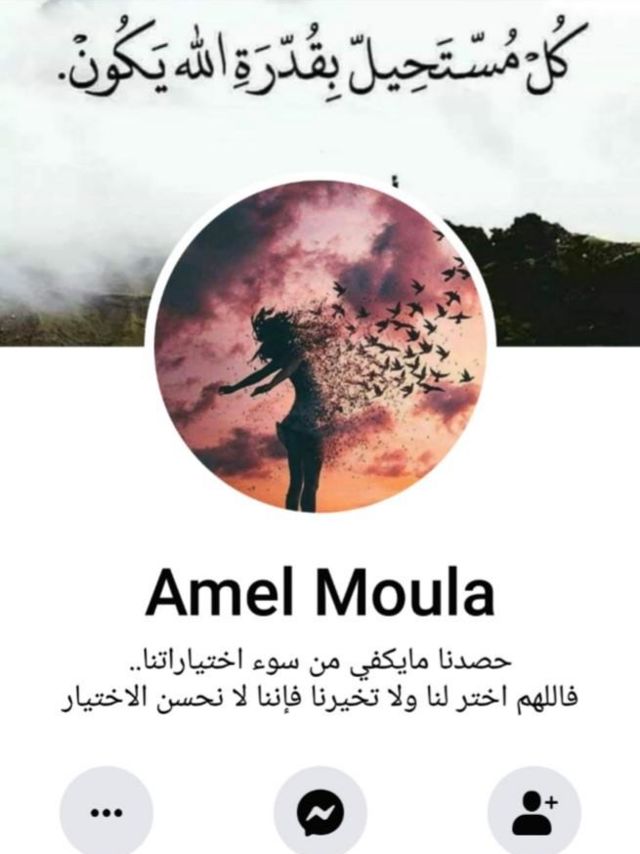Open the three-dot more options menu
640x854 pixels.
105,812
